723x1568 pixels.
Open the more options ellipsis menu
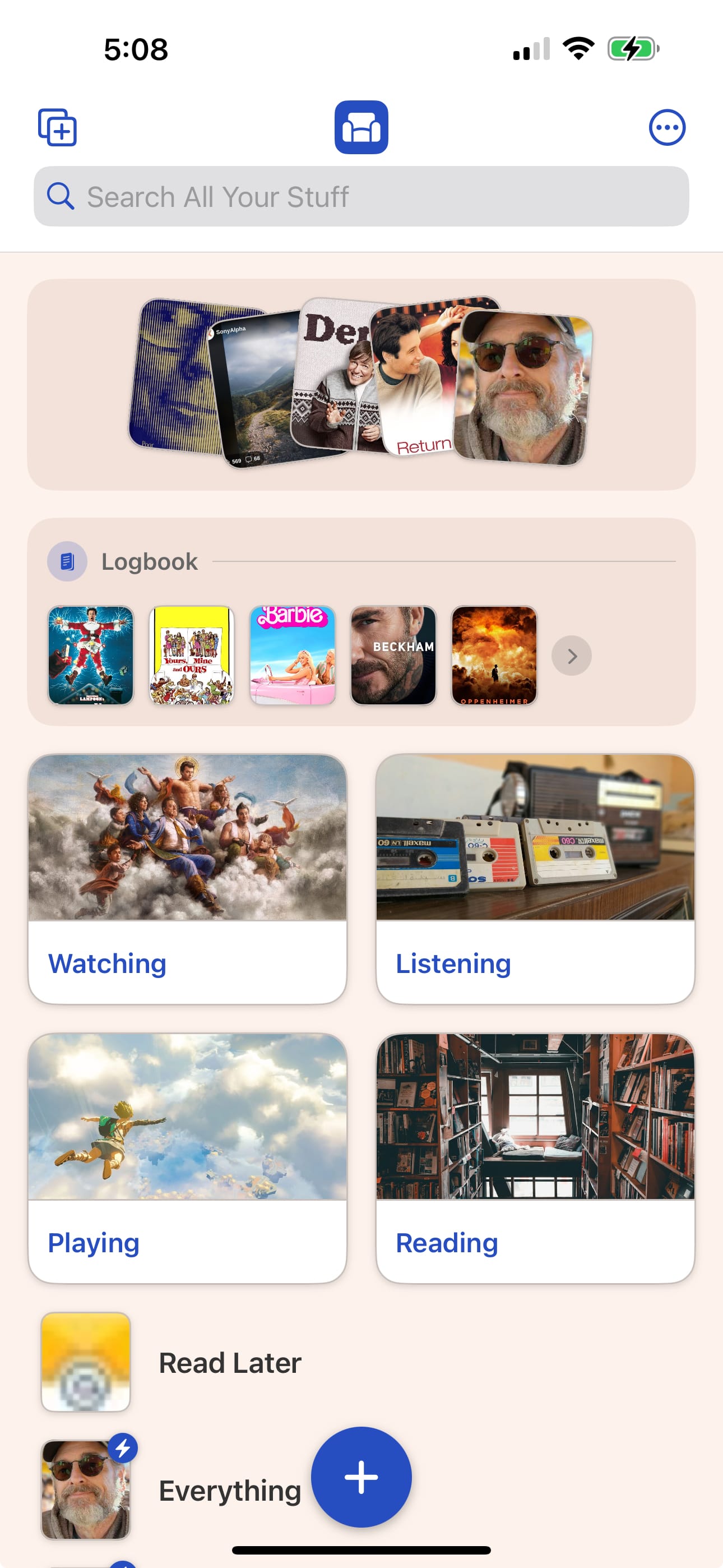667,127
